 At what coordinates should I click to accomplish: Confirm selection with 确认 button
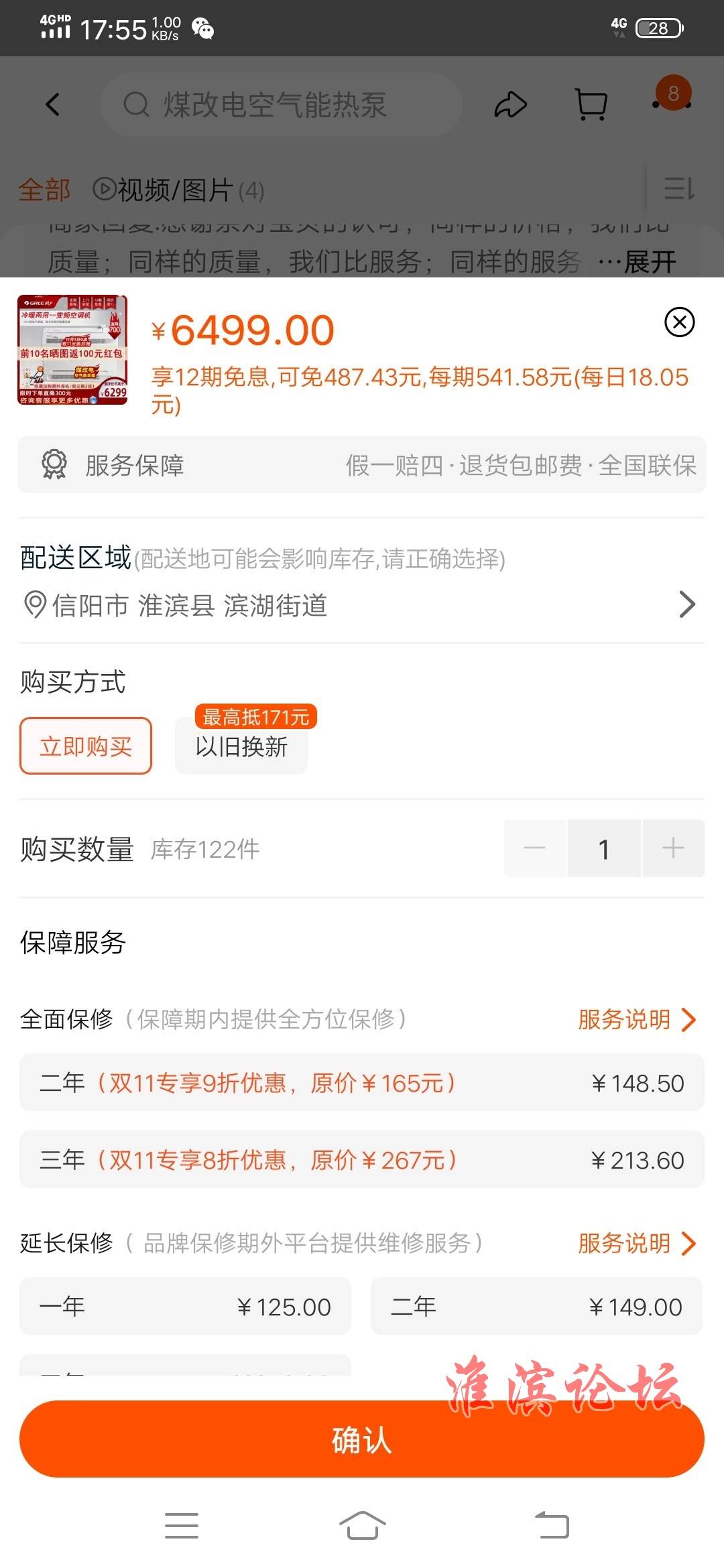(x=362, y=1439)
